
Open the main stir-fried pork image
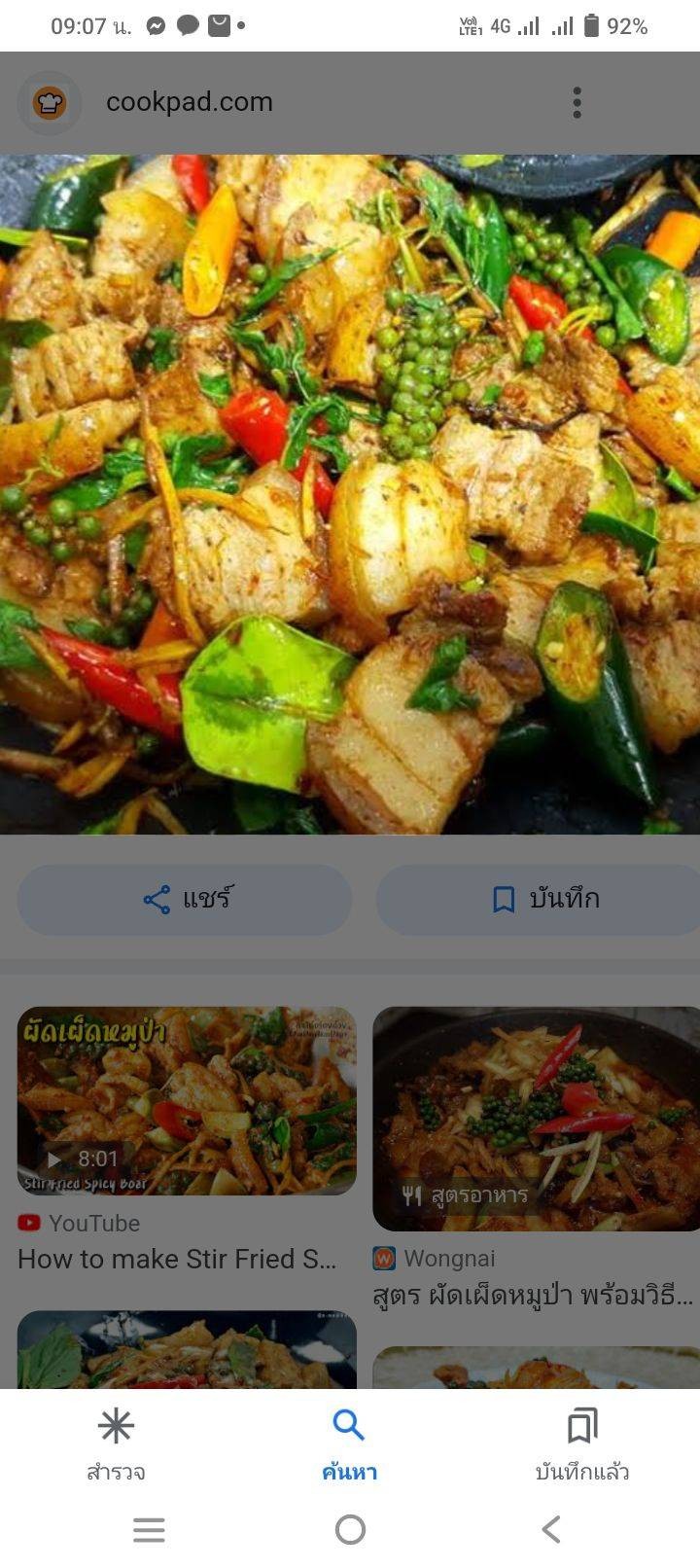click(350, 494)
